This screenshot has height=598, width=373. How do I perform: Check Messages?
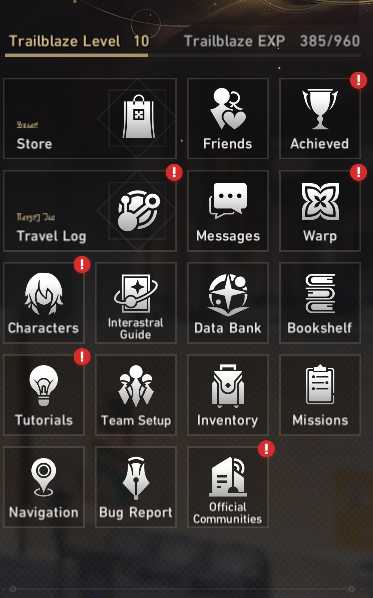pos(228,211)
